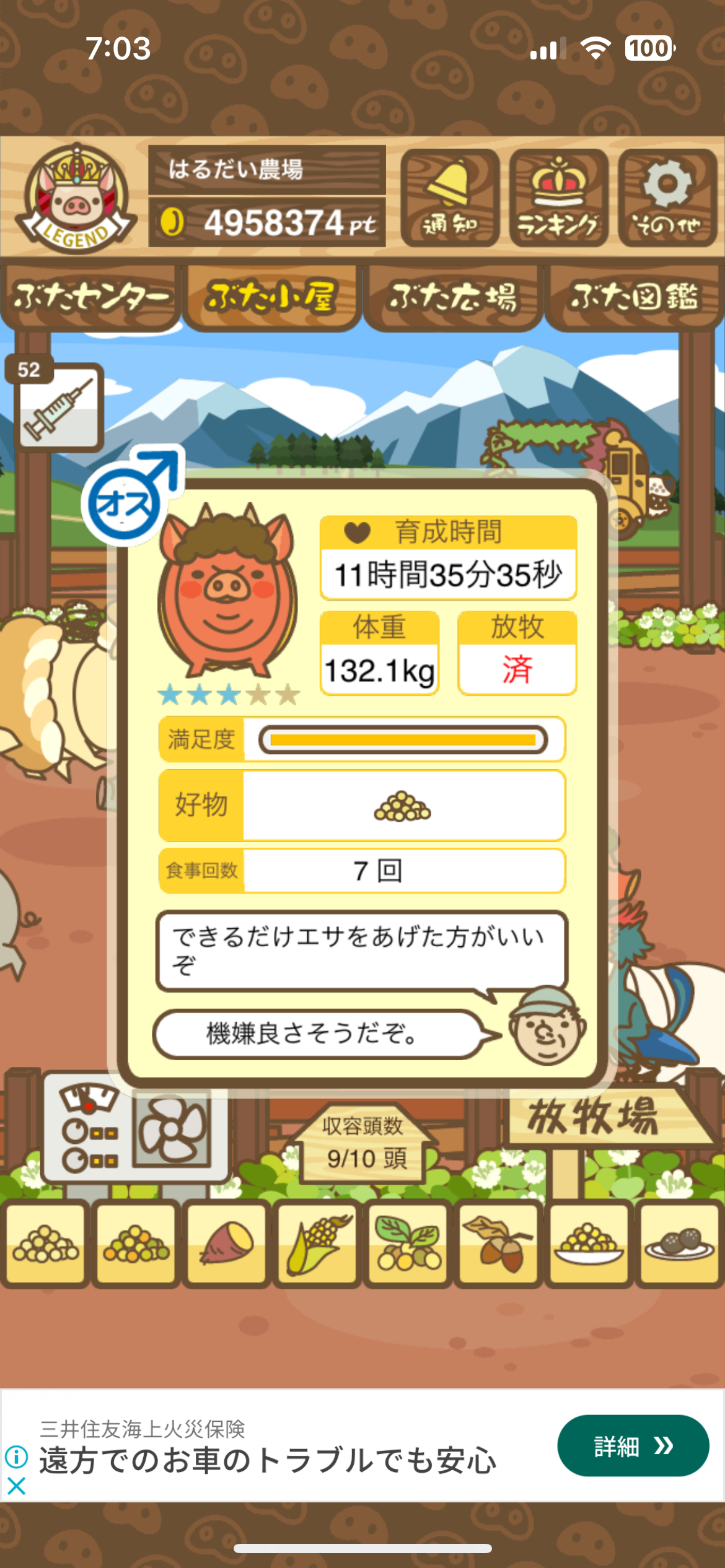The width and height of the screenshot is (725, 1568).
Task: Select the plate of truffles
Action: point(679,1243)
